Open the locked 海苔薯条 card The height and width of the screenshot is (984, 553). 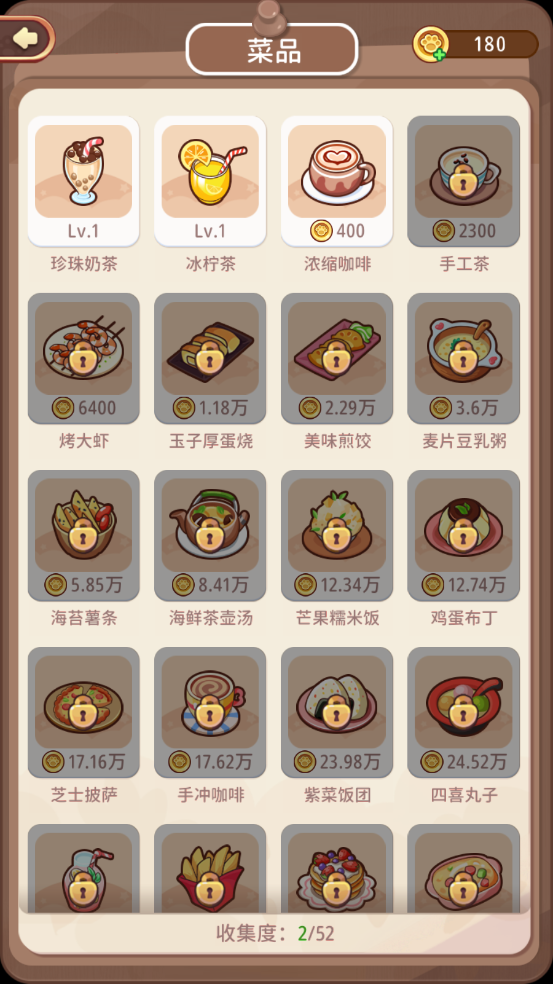coord(83,535)
